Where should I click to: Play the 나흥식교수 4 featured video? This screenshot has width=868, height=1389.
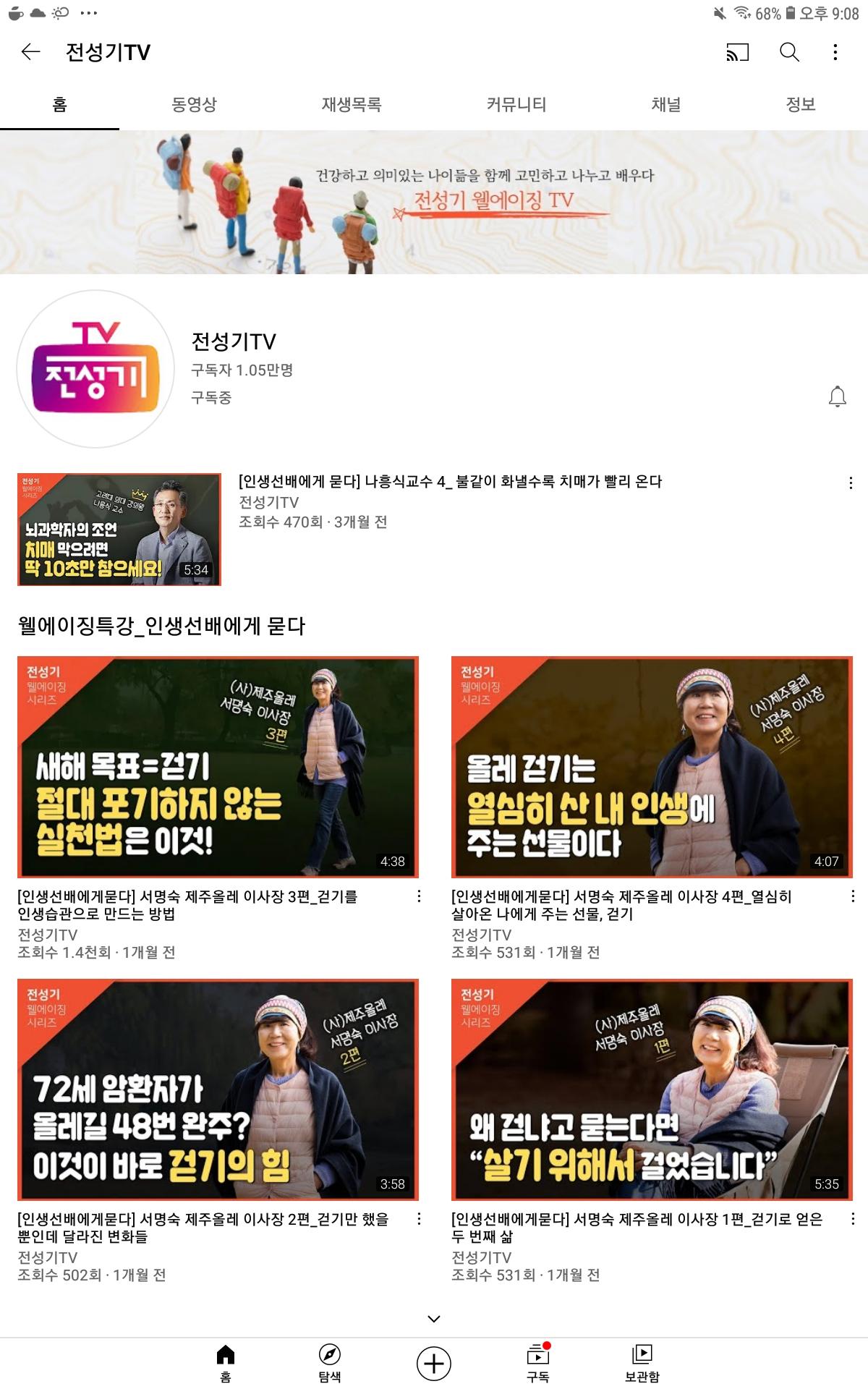(x=119, y=530)
